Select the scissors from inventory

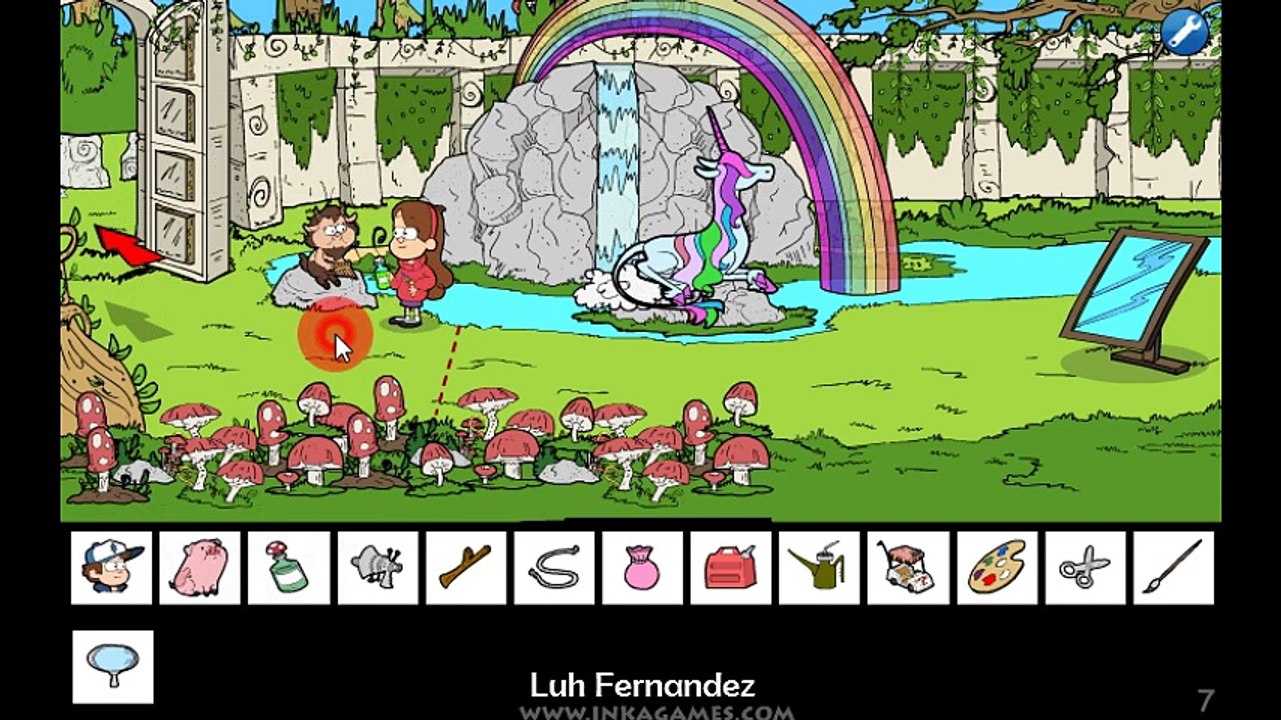(1085, 568)
